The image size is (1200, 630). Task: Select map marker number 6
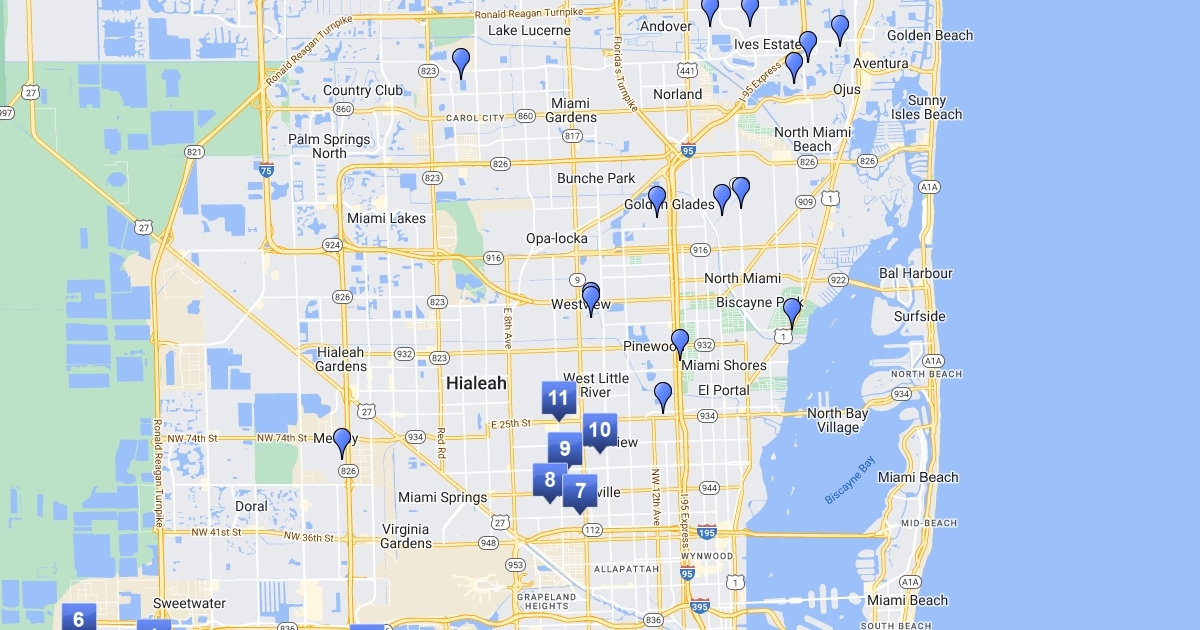coord(78,618)
